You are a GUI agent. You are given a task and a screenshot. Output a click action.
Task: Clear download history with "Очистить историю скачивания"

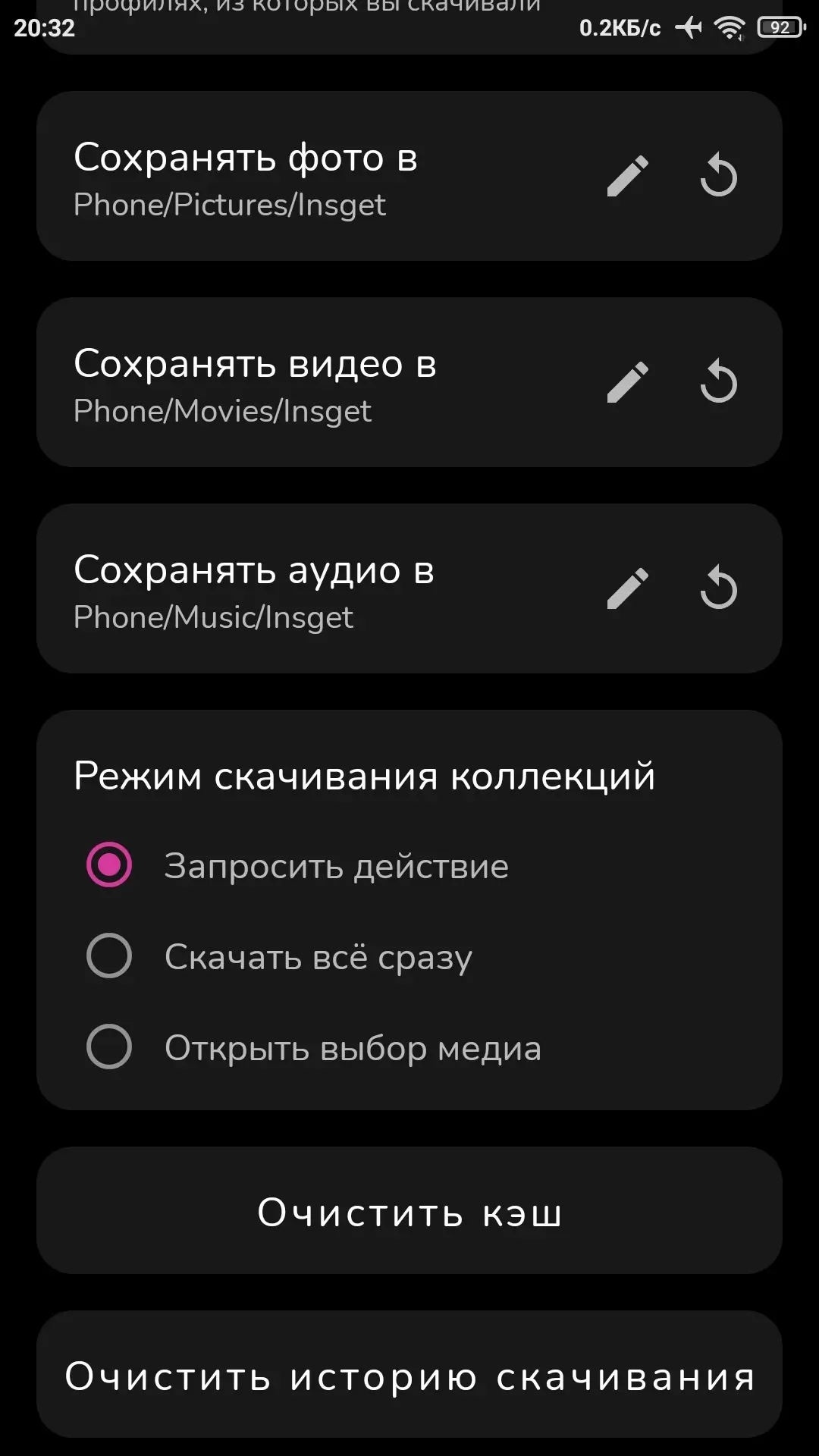coord(409,1374)
